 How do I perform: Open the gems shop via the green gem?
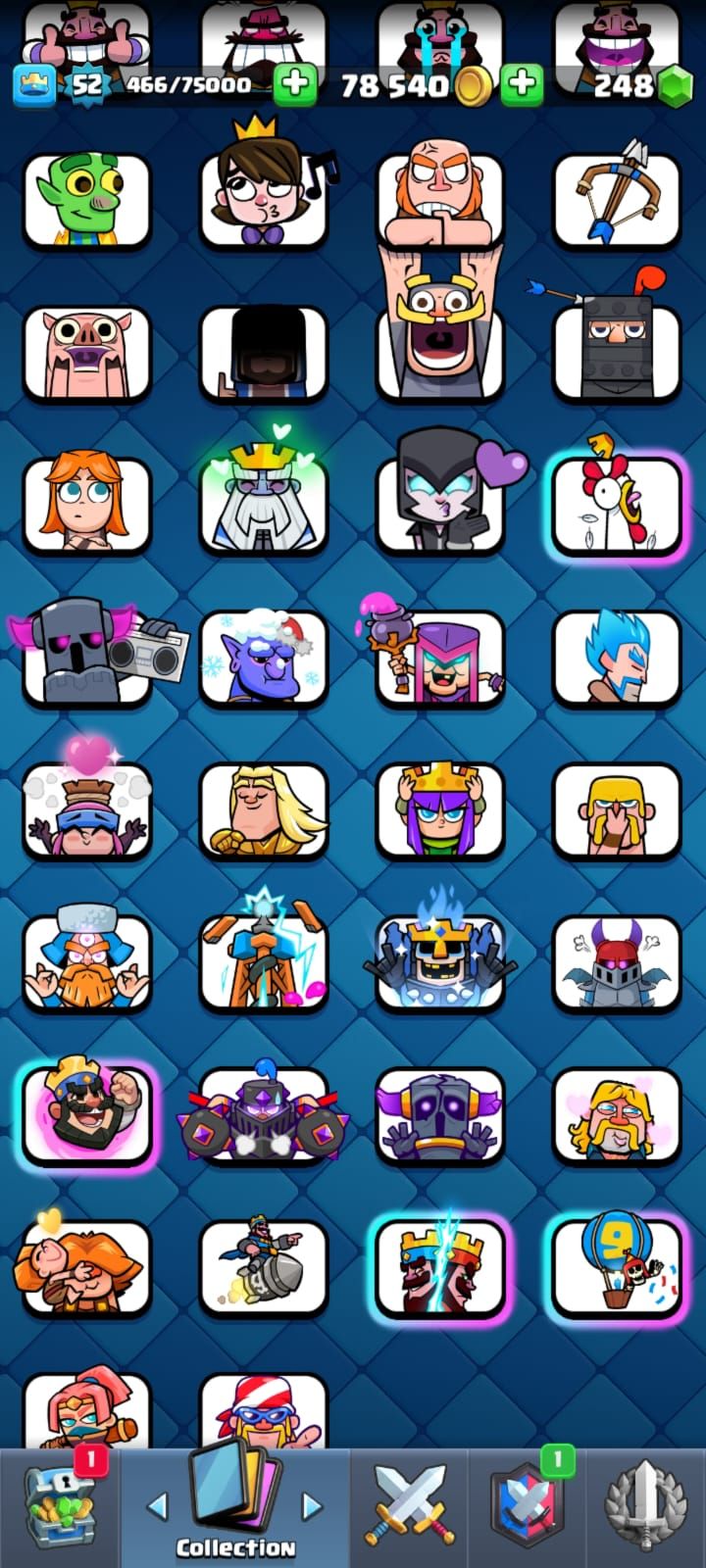673,87
